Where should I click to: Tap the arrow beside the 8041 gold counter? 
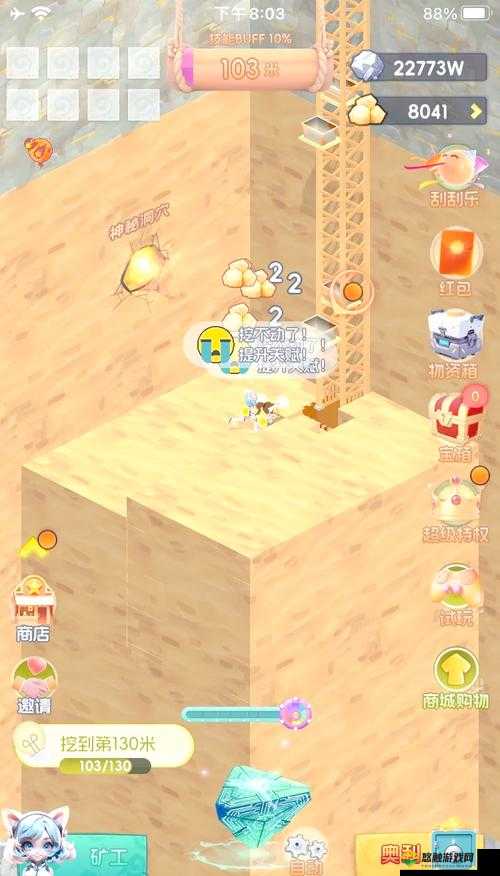(x=475, y=112)
